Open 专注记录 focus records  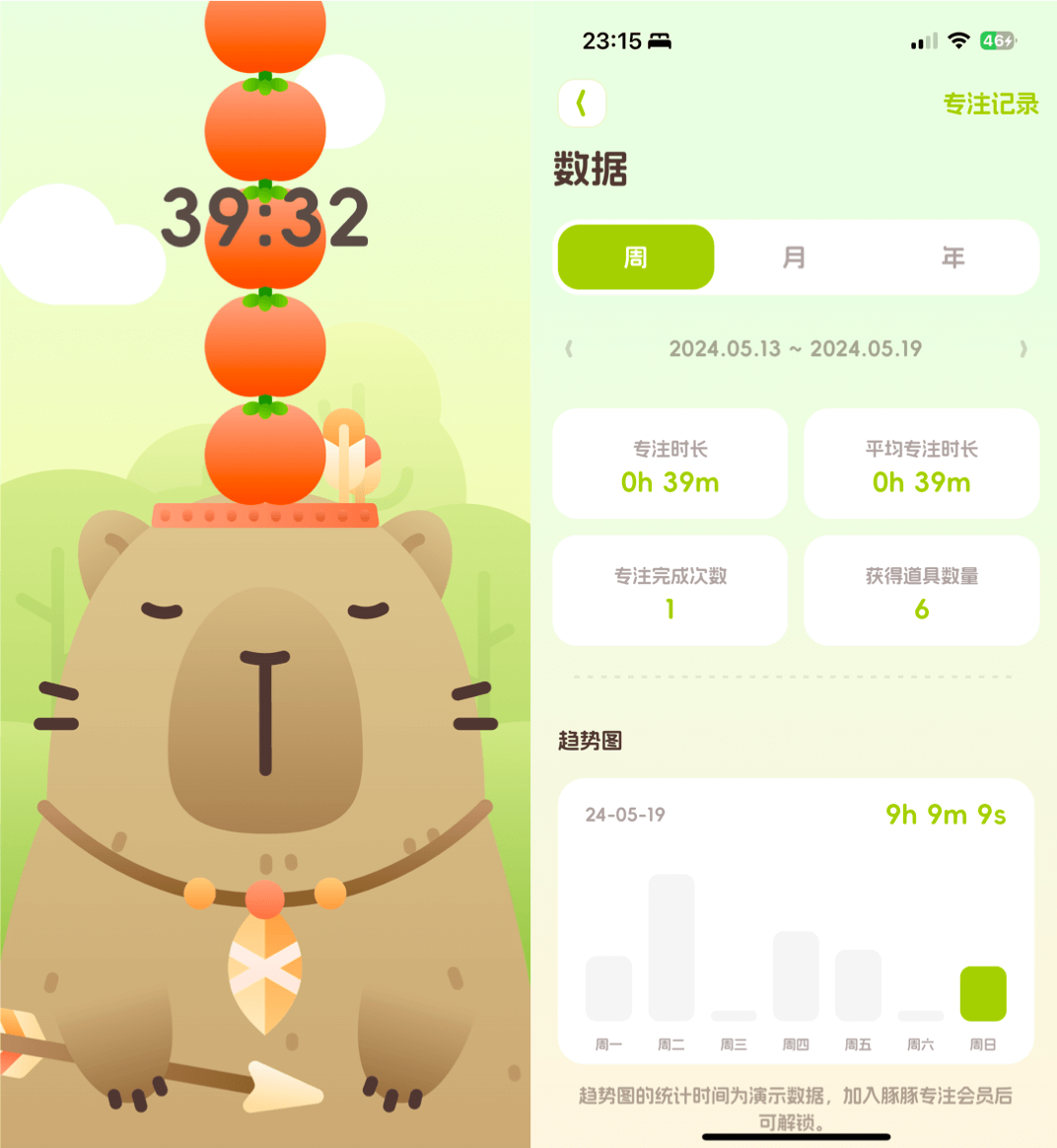point(990,104)
